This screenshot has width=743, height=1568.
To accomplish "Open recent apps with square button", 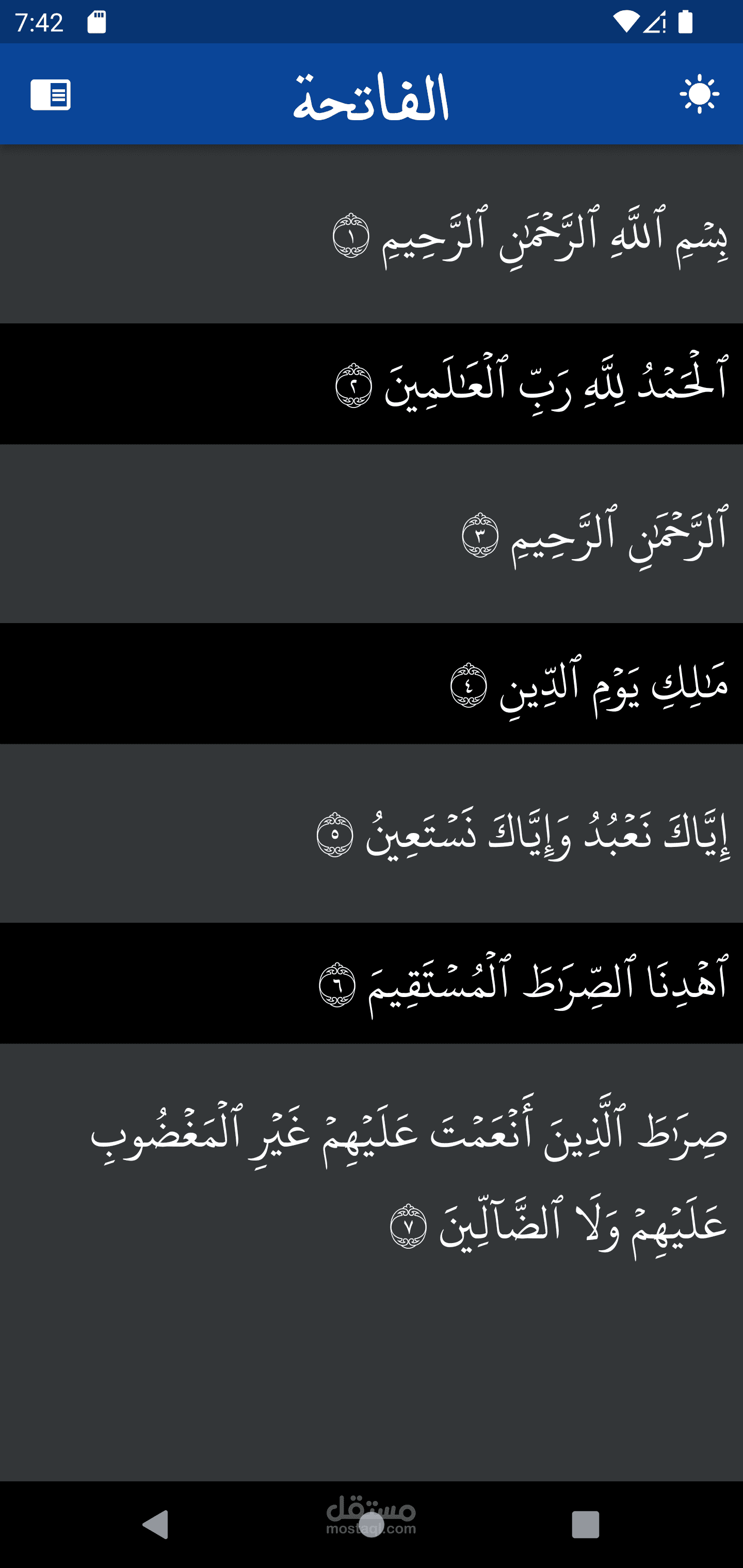I will click(x=585, y=1525).
